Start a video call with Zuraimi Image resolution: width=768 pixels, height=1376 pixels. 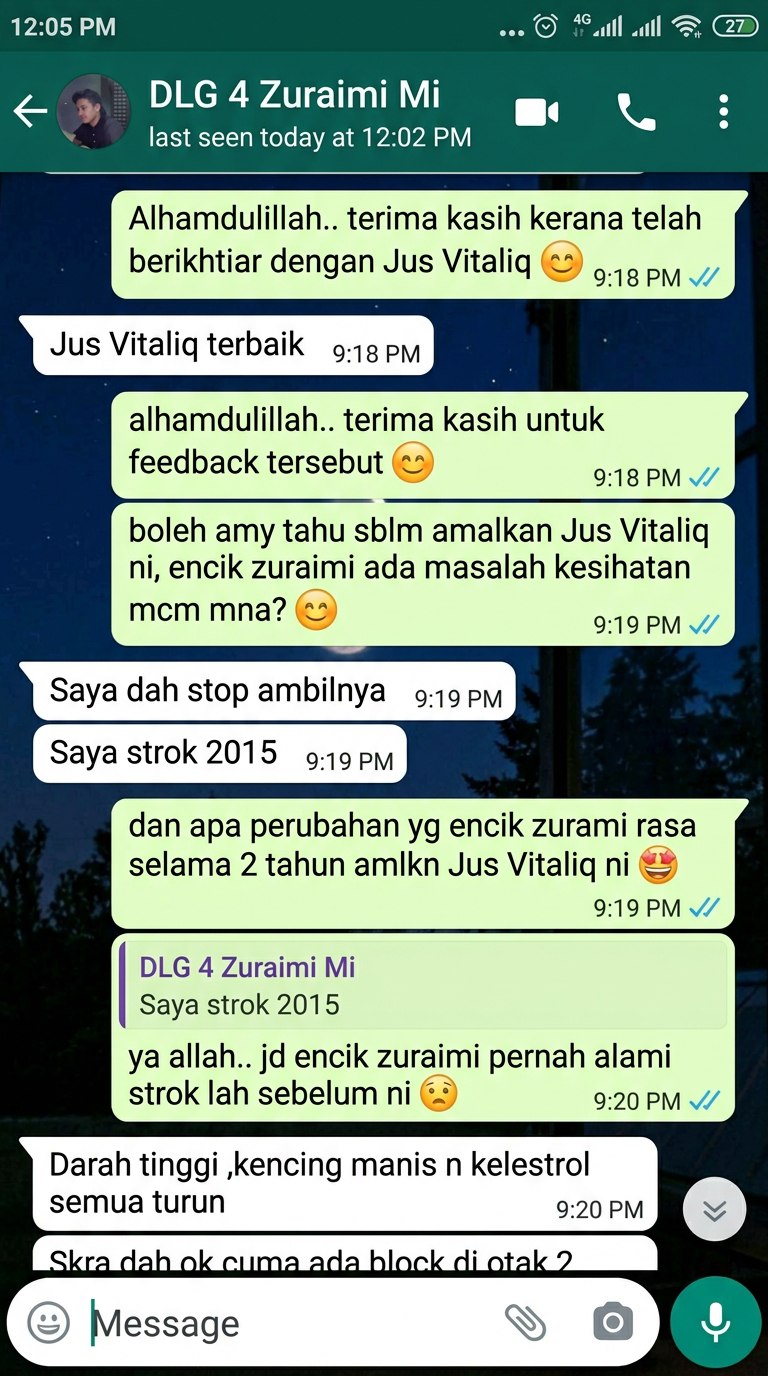[537, 113]
